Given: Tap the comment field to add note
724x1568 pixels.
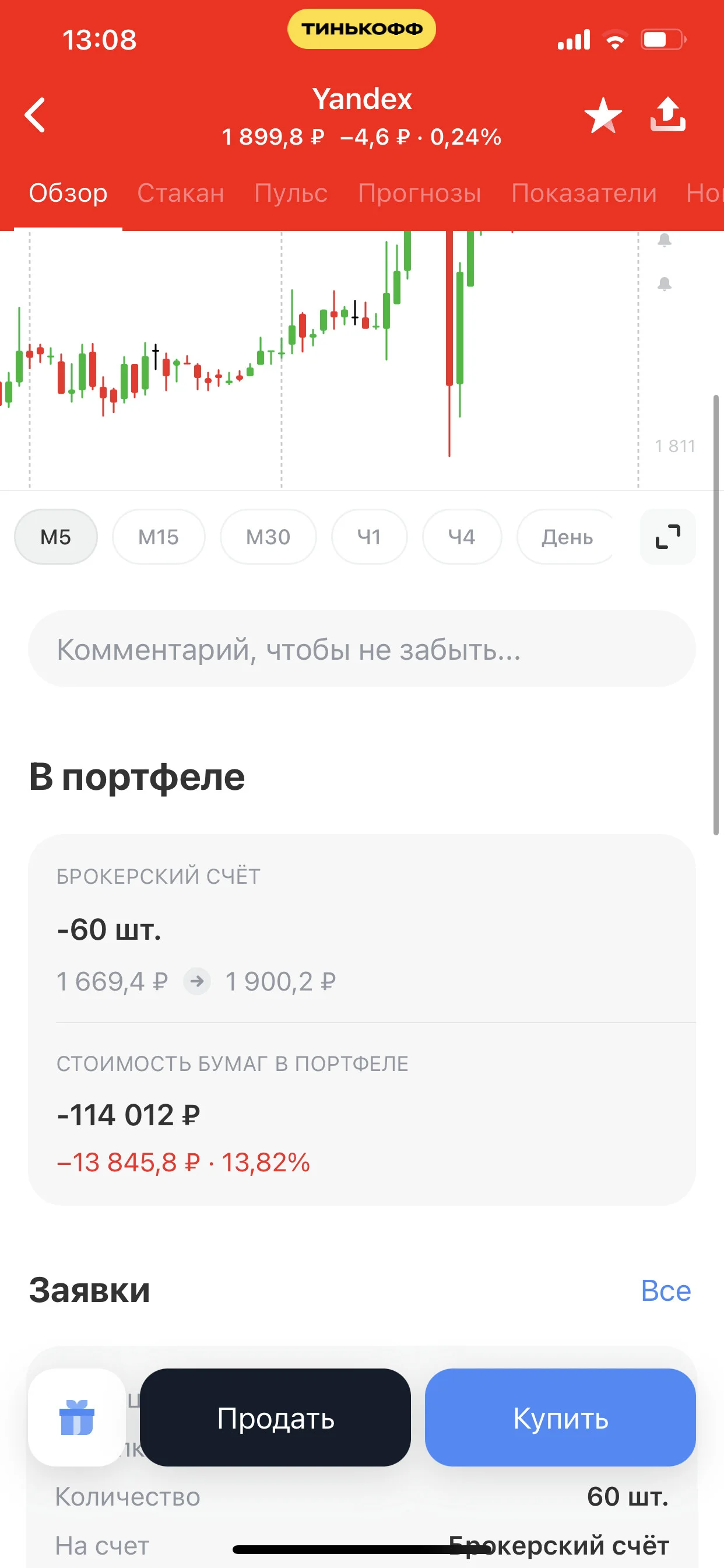Looking at the screenshot, I should click(x=361, y=649).
